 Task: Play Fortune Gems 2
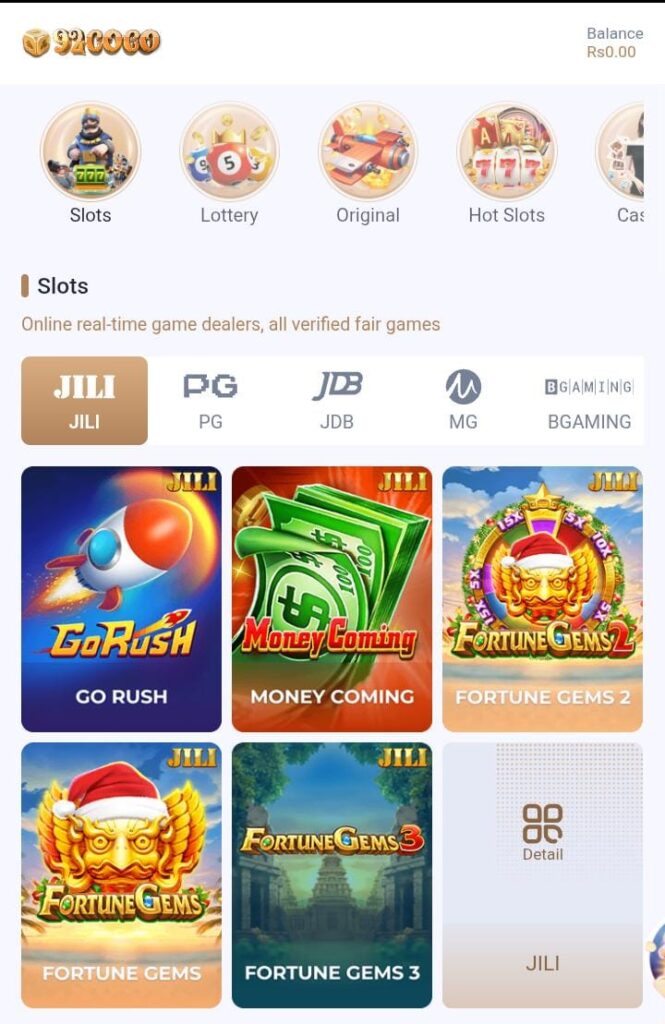coord(542,598)
